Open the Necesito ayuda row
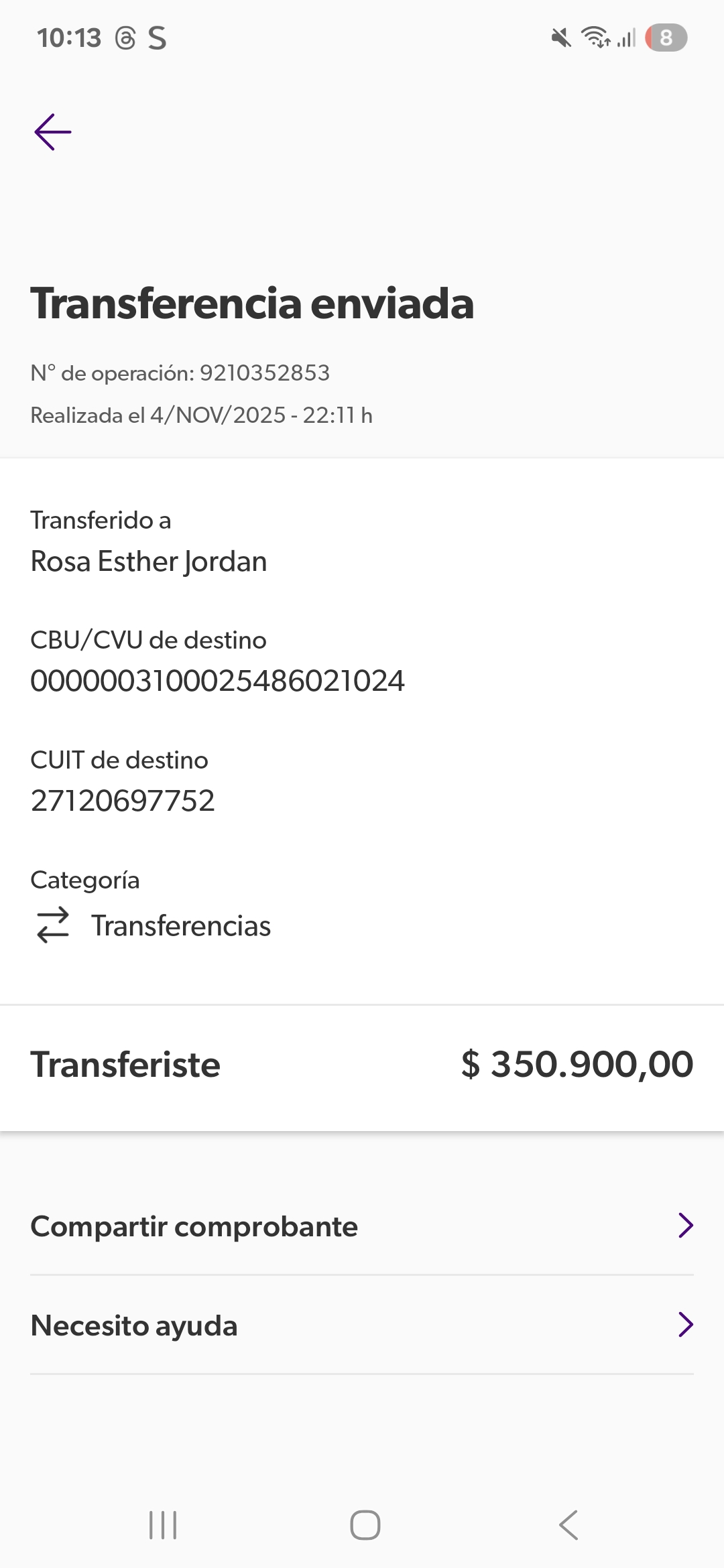724x1568 pixels. tap(362, 1325)
